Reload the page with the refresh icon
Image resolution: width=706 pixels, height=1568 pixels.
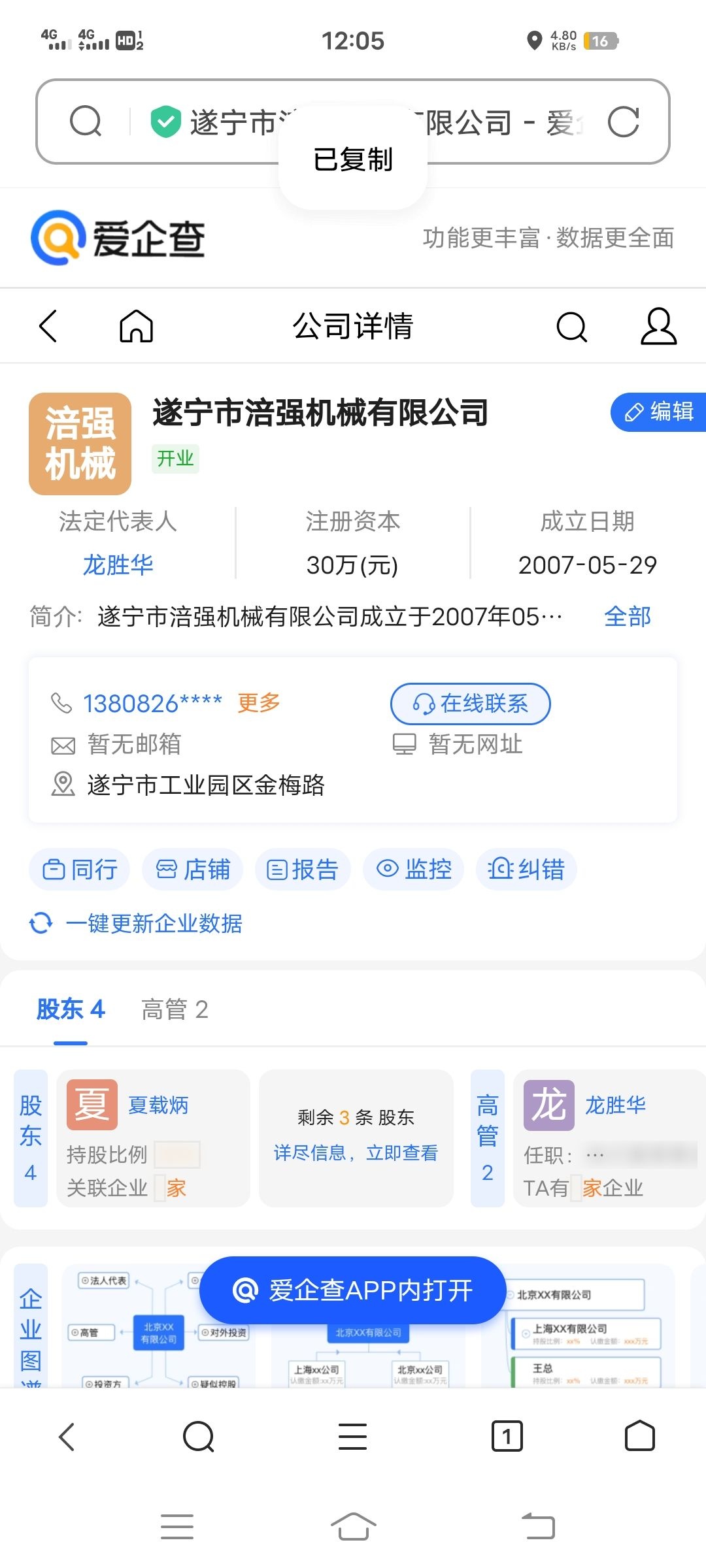coord(623,122)
